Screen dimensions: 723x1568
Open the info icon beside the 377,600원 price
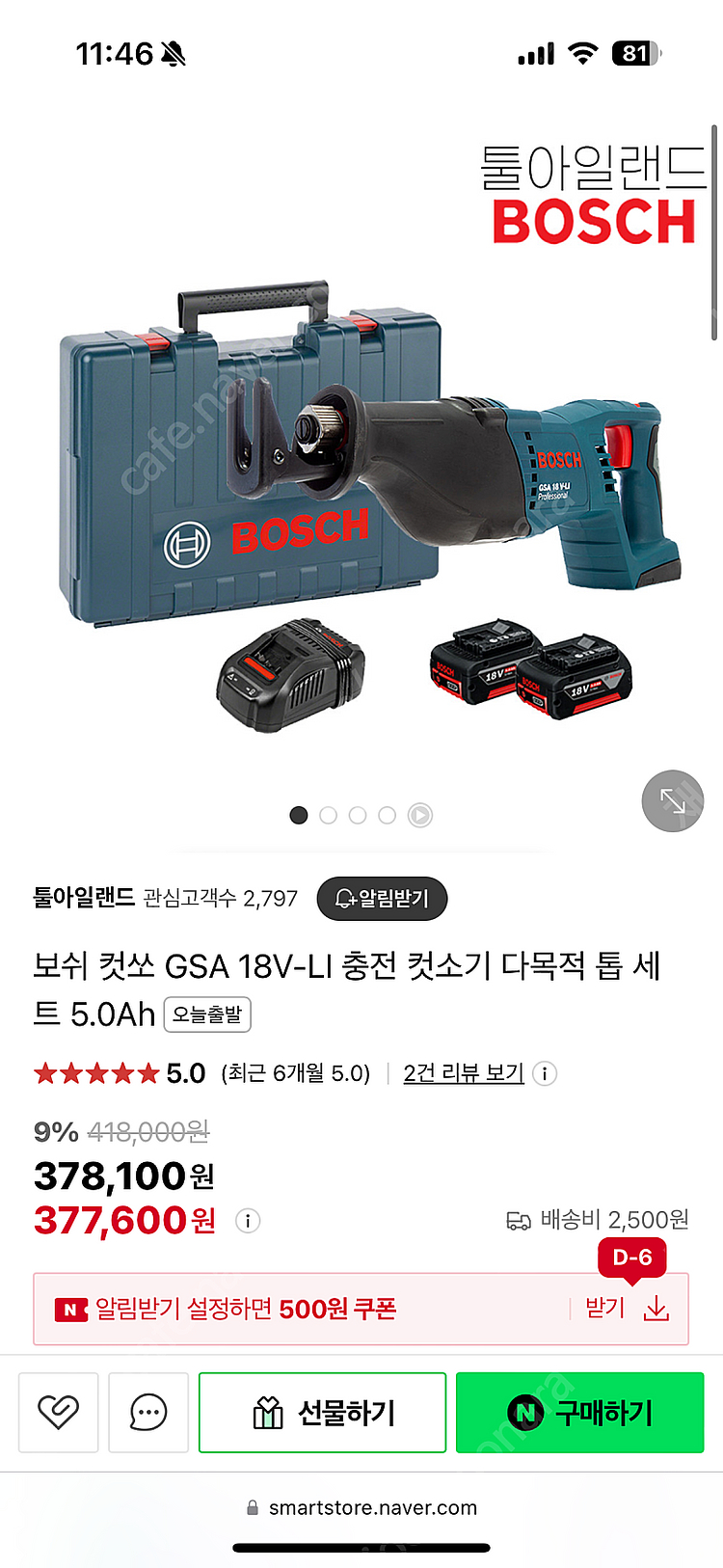tap(248, 1221)
